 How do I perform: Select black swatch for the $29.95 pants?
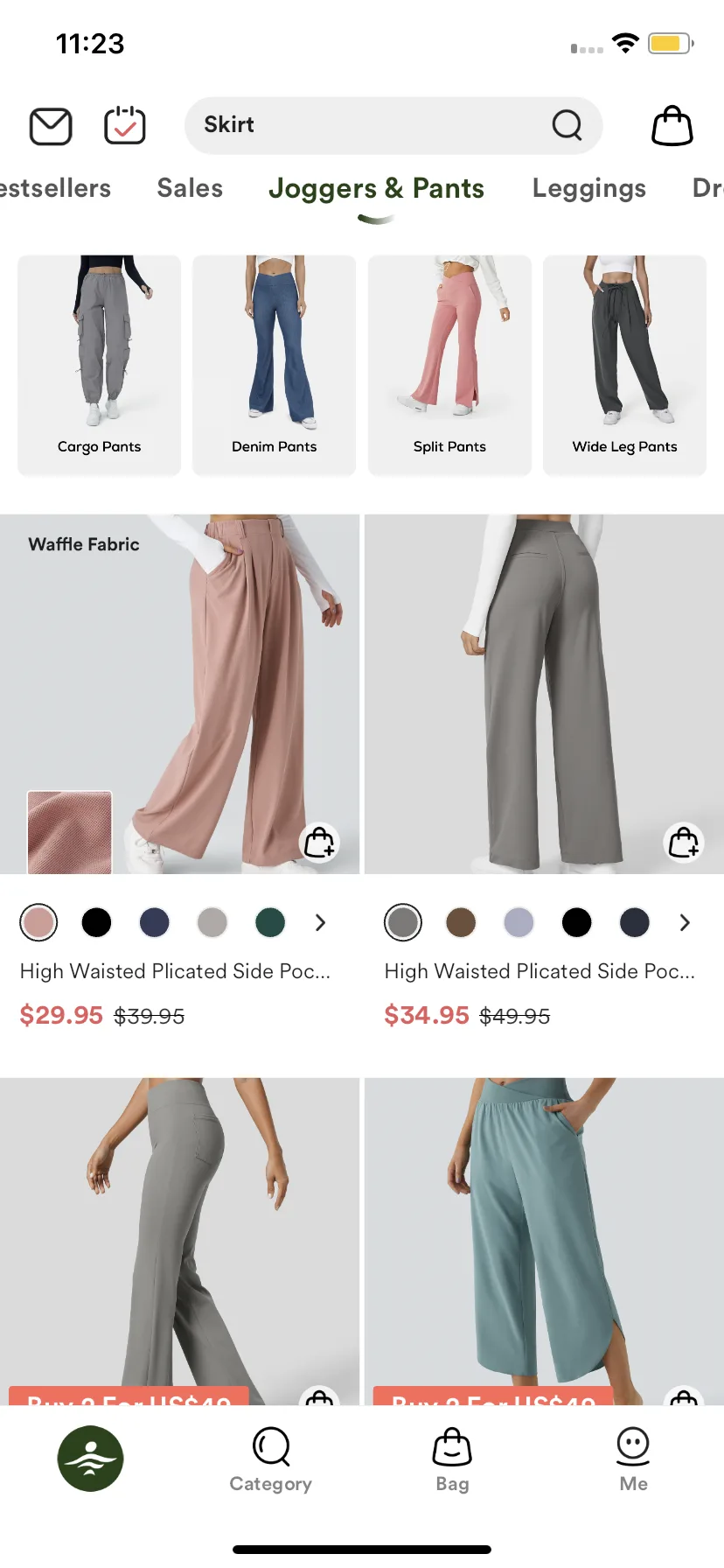(x=96, y=922)
